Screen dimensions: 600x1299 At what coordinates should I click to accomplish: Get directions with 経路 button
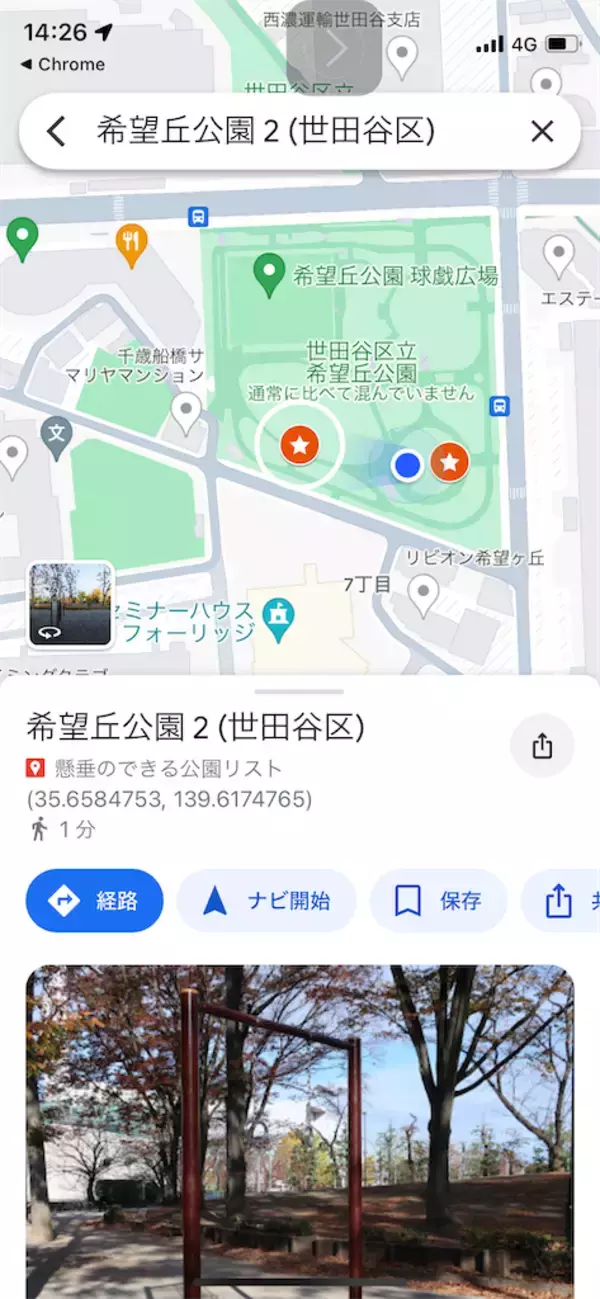point(95,901)
